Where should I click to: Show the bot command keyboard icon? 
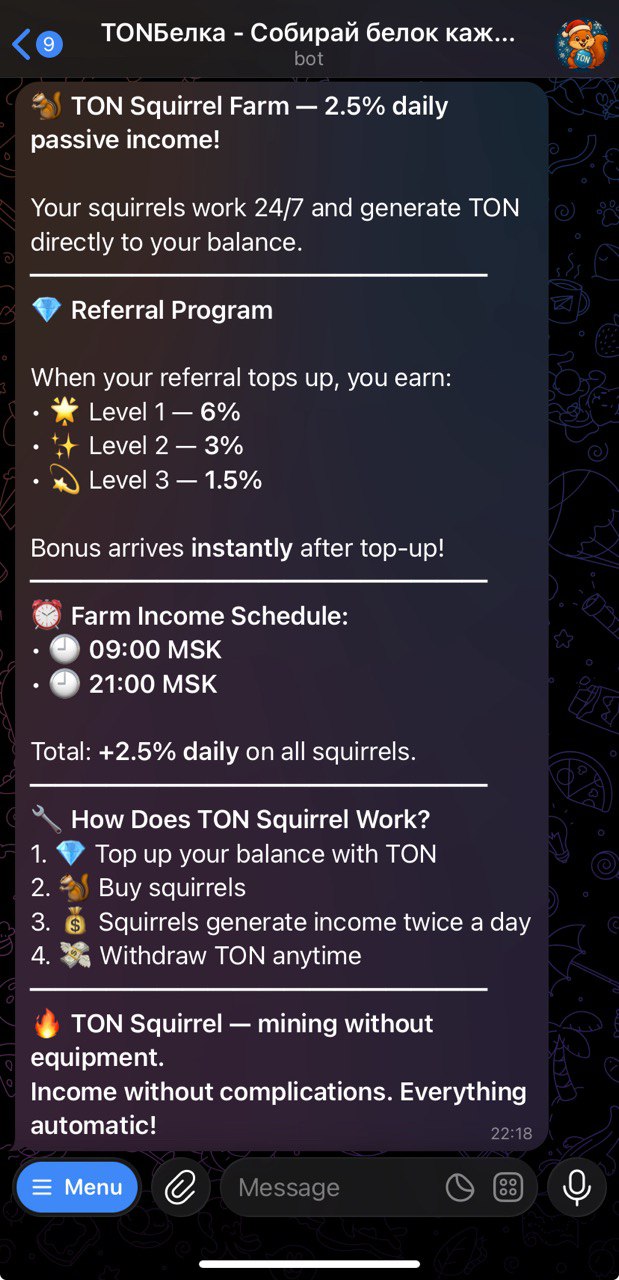pos(508,1187)
